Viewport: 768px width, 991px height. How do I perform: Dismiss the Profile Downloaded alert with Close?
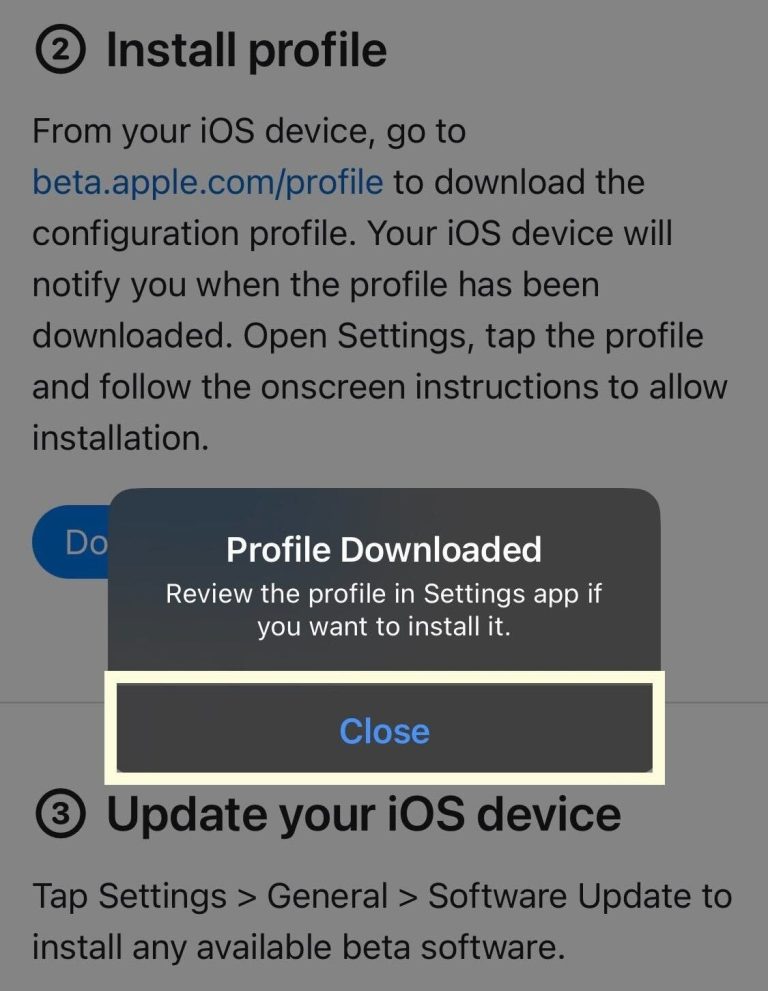pos(384,731)
